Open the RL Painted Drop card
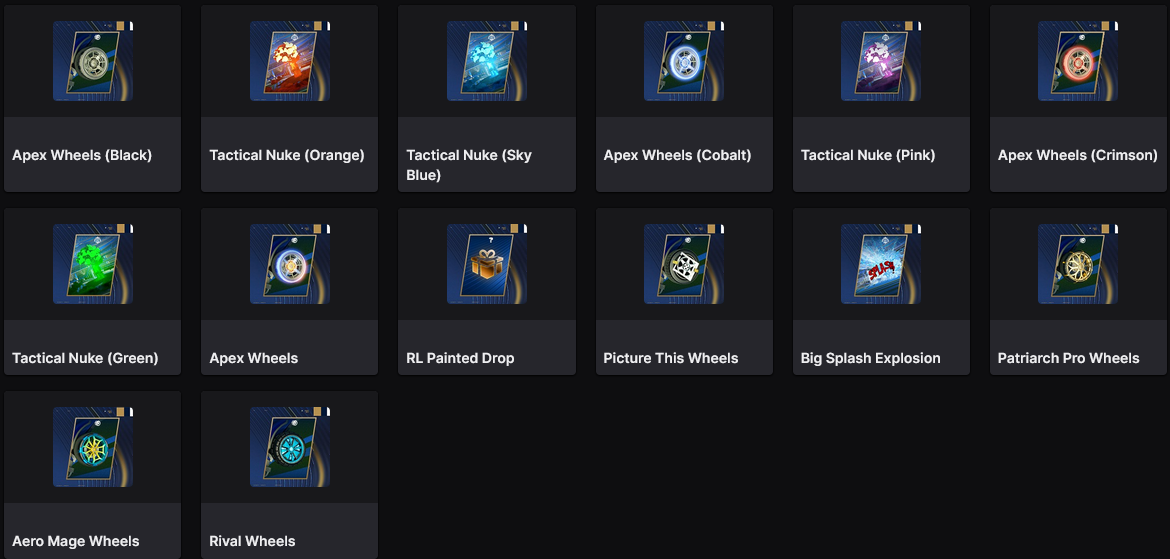The height and width of the screenshot is (559, 1170). tap(486, 291)
